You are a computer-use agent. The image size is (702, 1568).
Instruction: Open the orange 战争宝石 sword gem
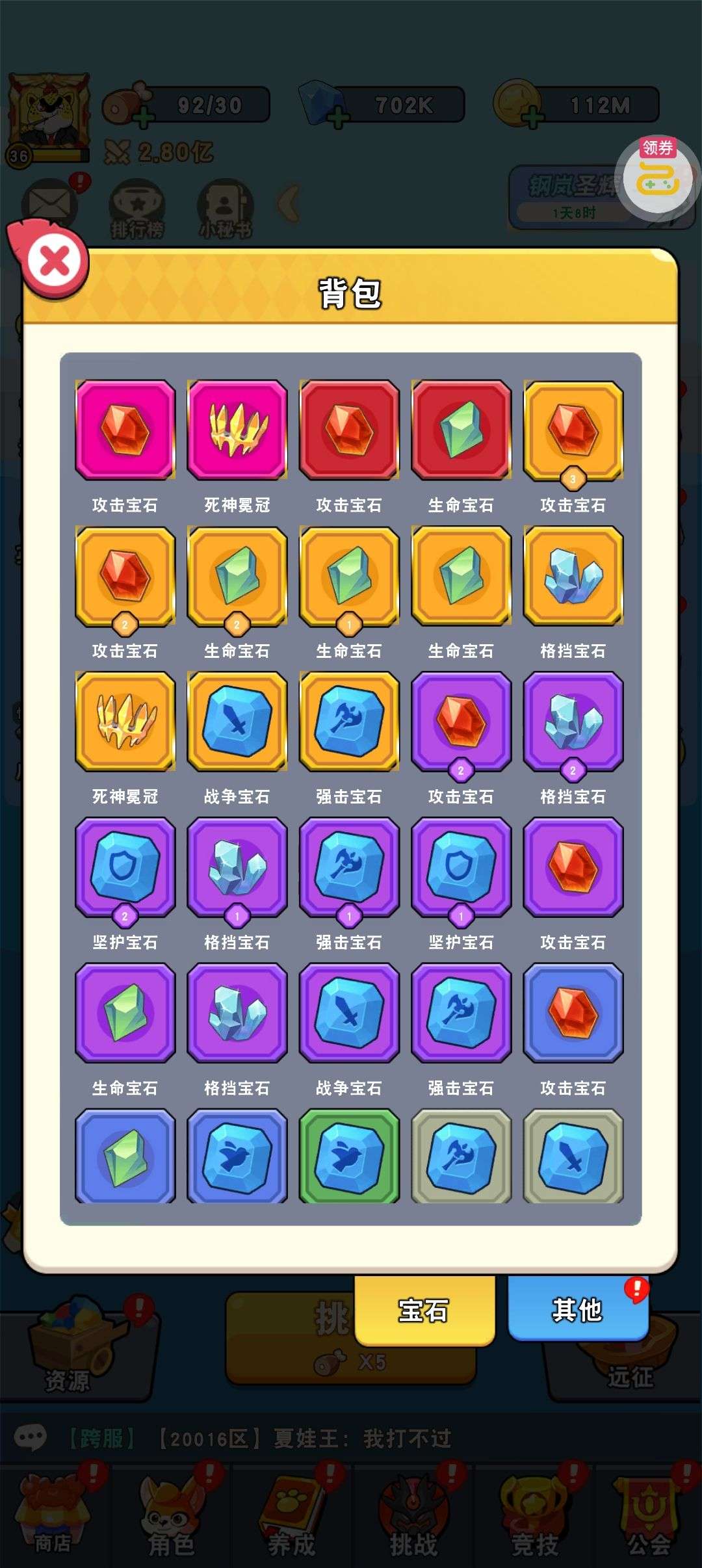point(237,721)
